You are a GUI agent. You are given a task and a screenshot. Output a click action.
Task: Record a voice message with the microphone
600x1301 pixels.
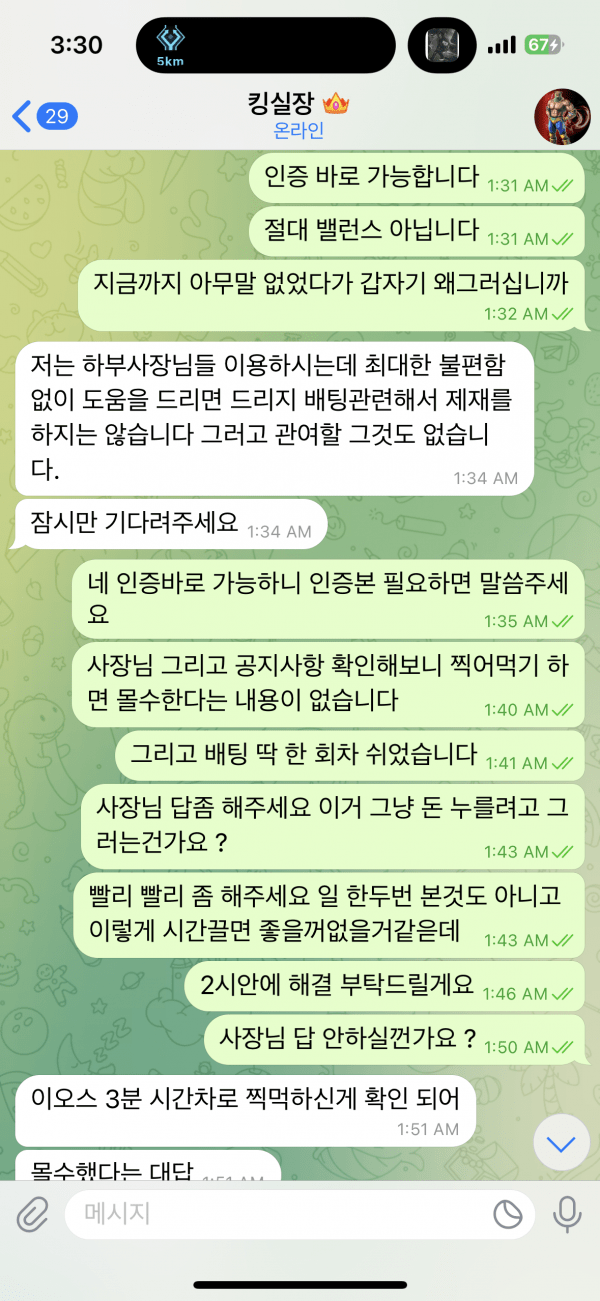[x=567, y=1214]
